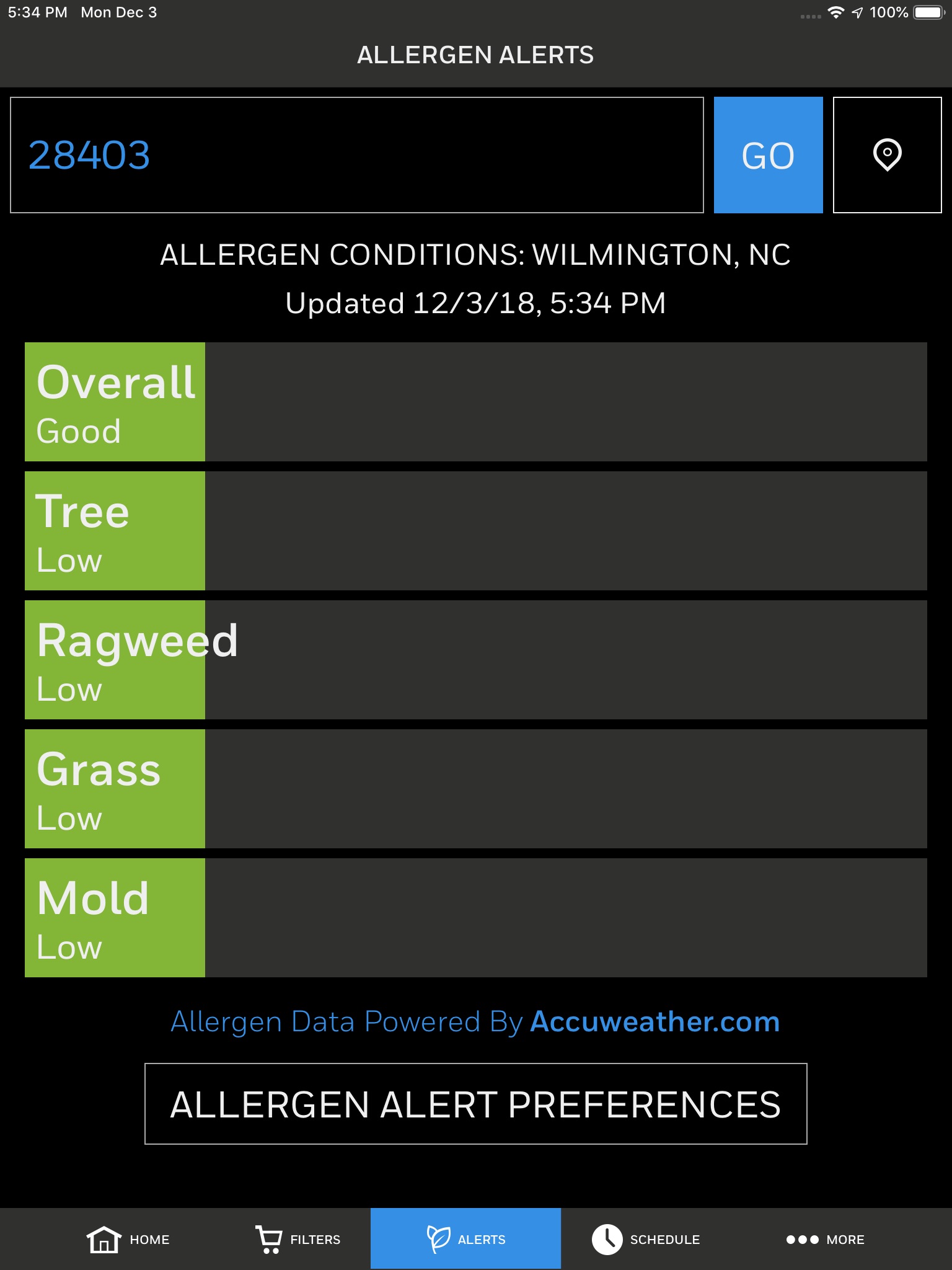The height and width of the screenshot is (1270, 952).
Task: Go to the Filters tab
Action: click(x=298, y=1239)
